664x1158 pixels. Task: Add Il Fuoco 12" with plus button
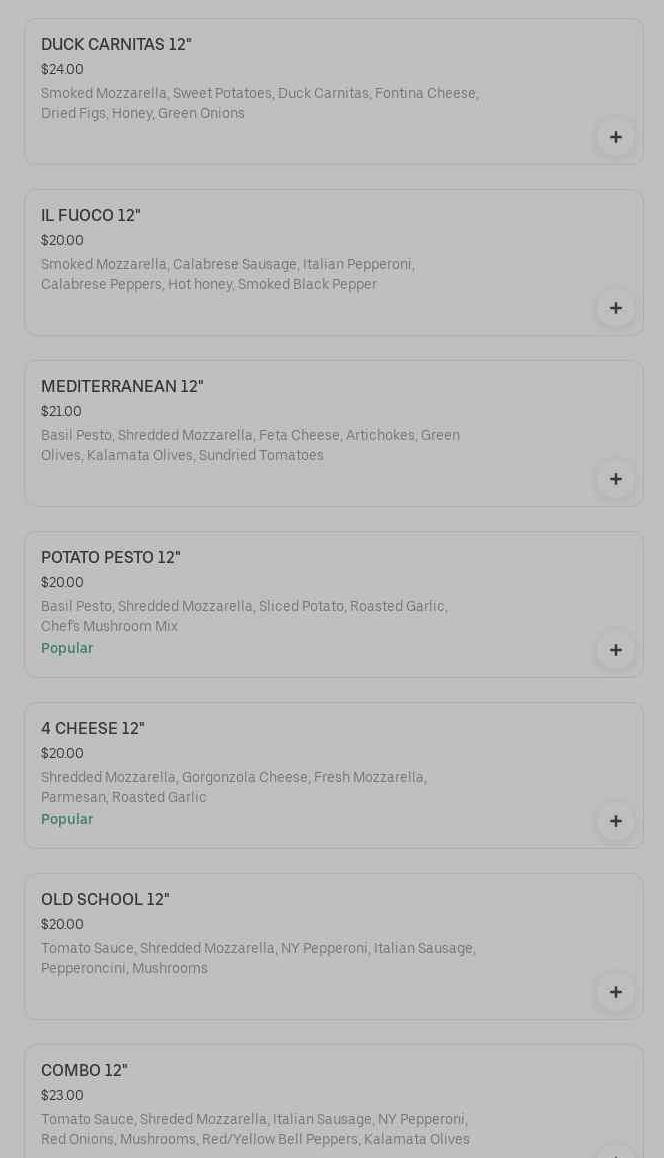[x=615, y=308]
